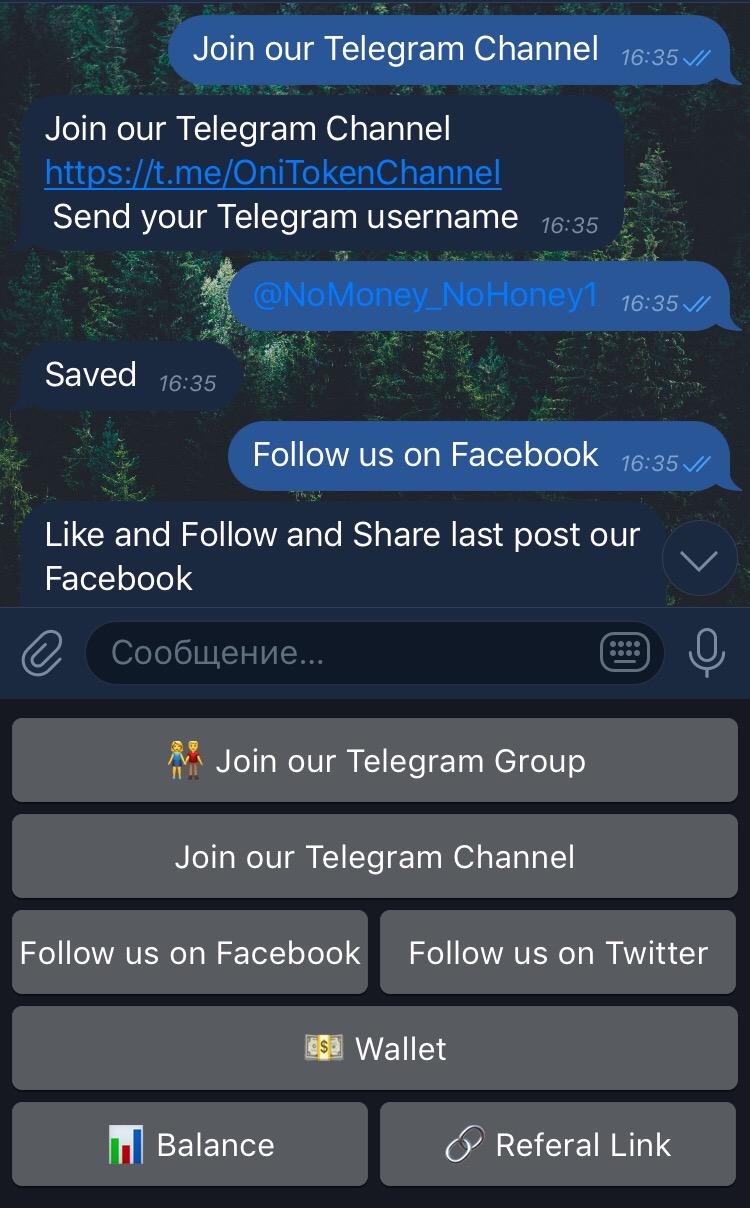750x1208 pixels.
Task: Open the Wallet option
Action: (x=375, y=1049)
